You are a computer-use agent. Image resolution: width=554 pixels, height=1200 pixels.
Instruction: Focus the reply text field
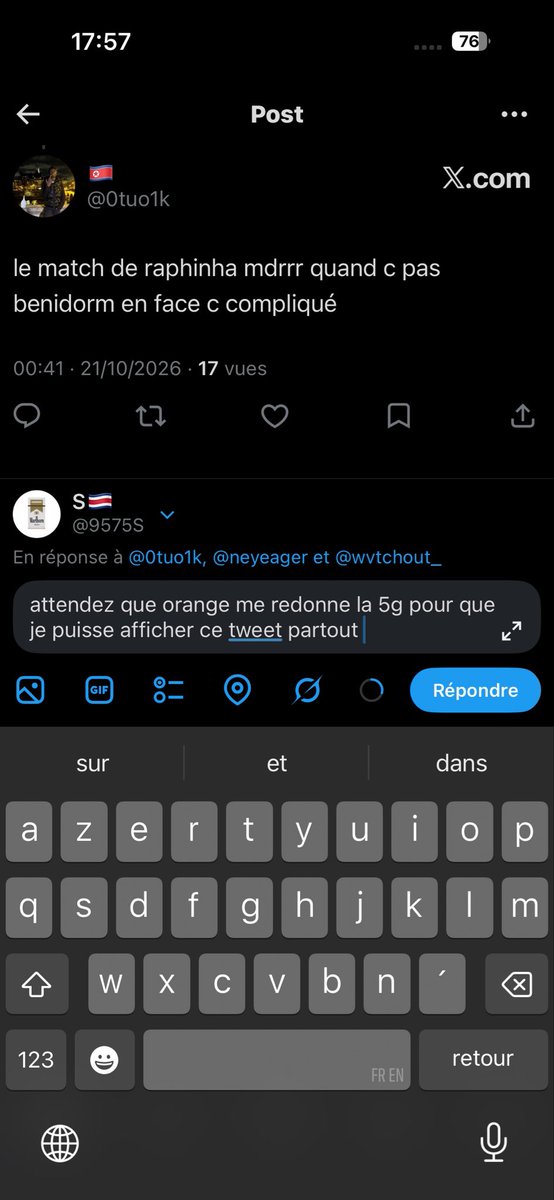(x=277, y=618)
